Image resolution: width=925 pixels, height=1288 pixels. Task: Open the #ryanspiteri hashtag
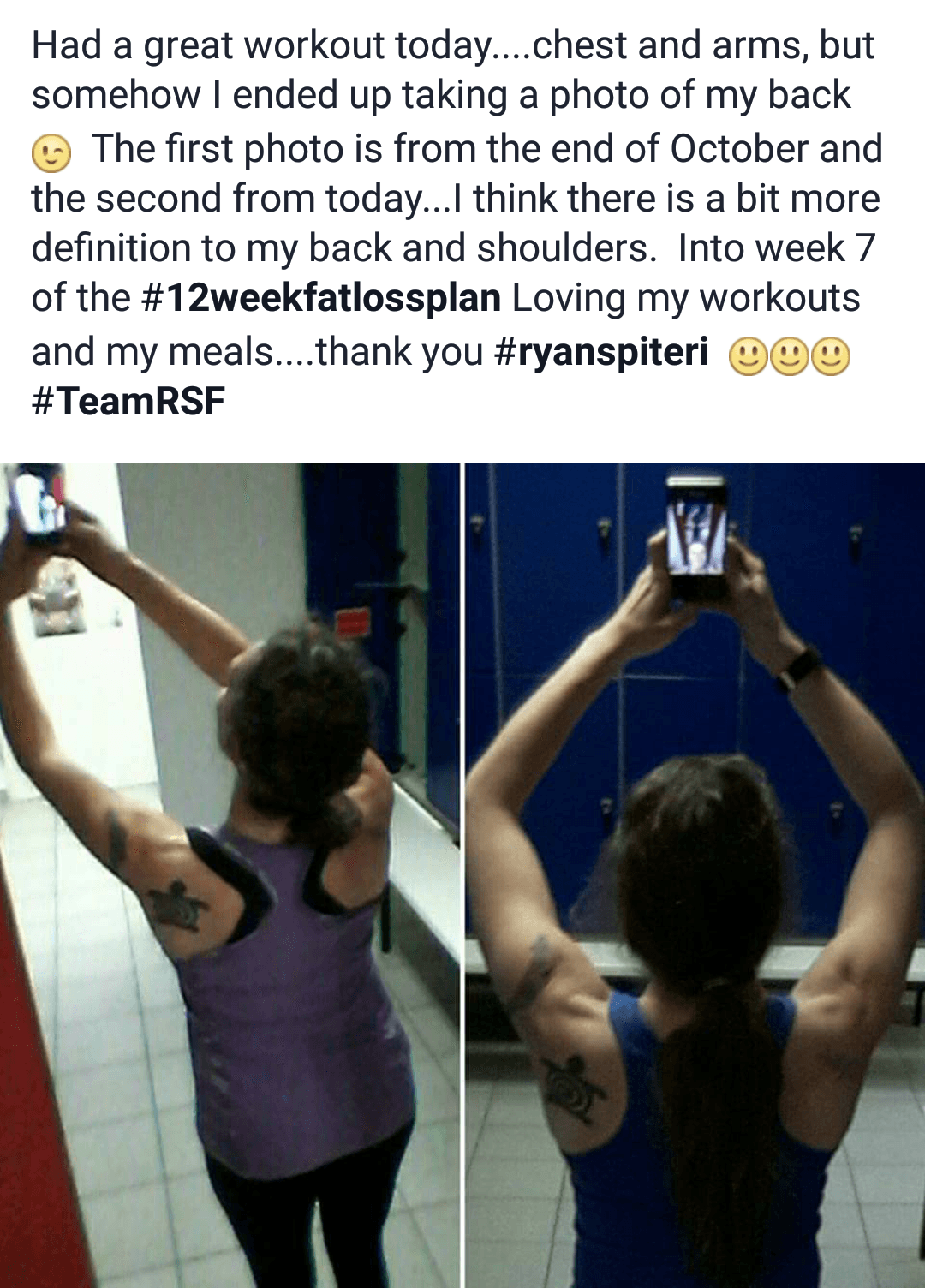(x=601, y=352)
